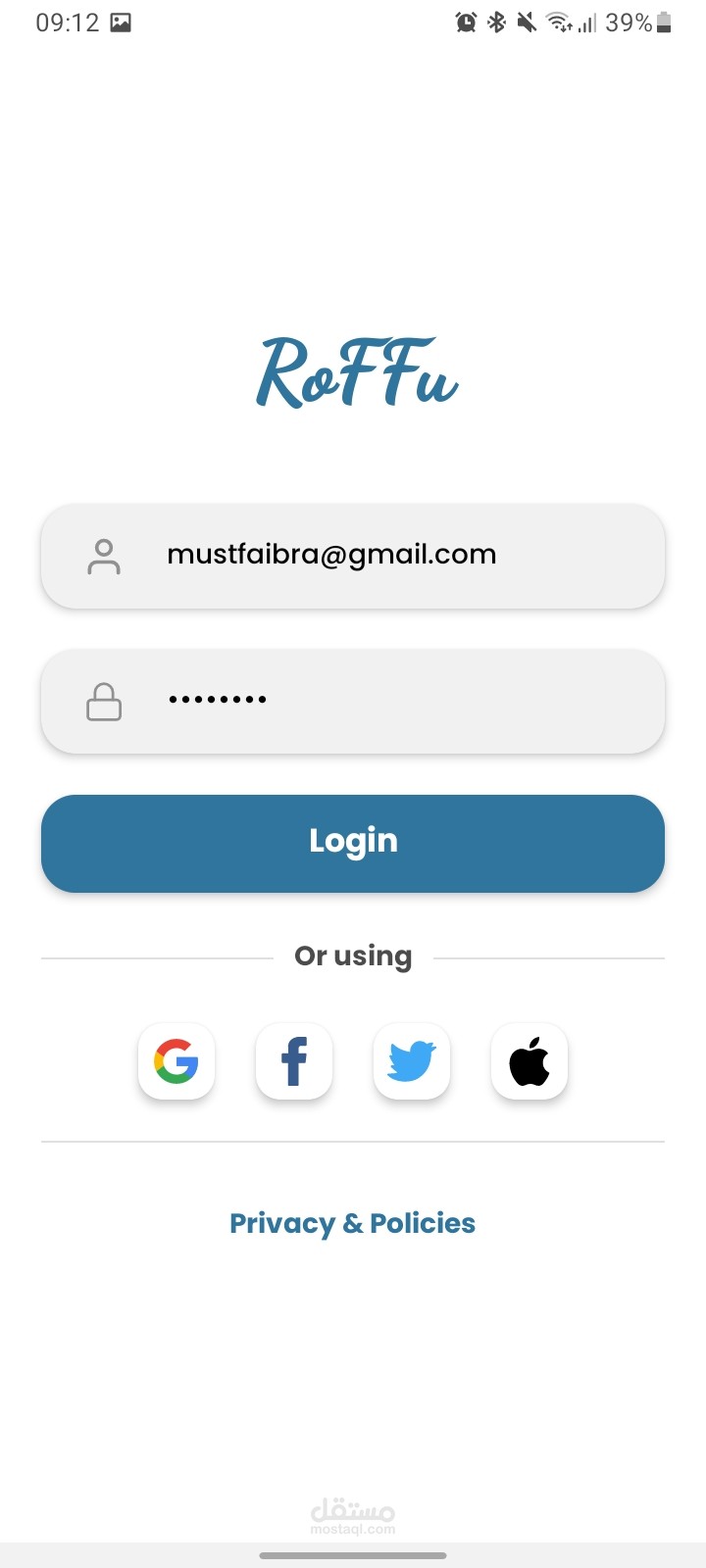The width and height of the screenshot is (706, 1568).
Task: Sign in with Facebook
Action: 294,1061
